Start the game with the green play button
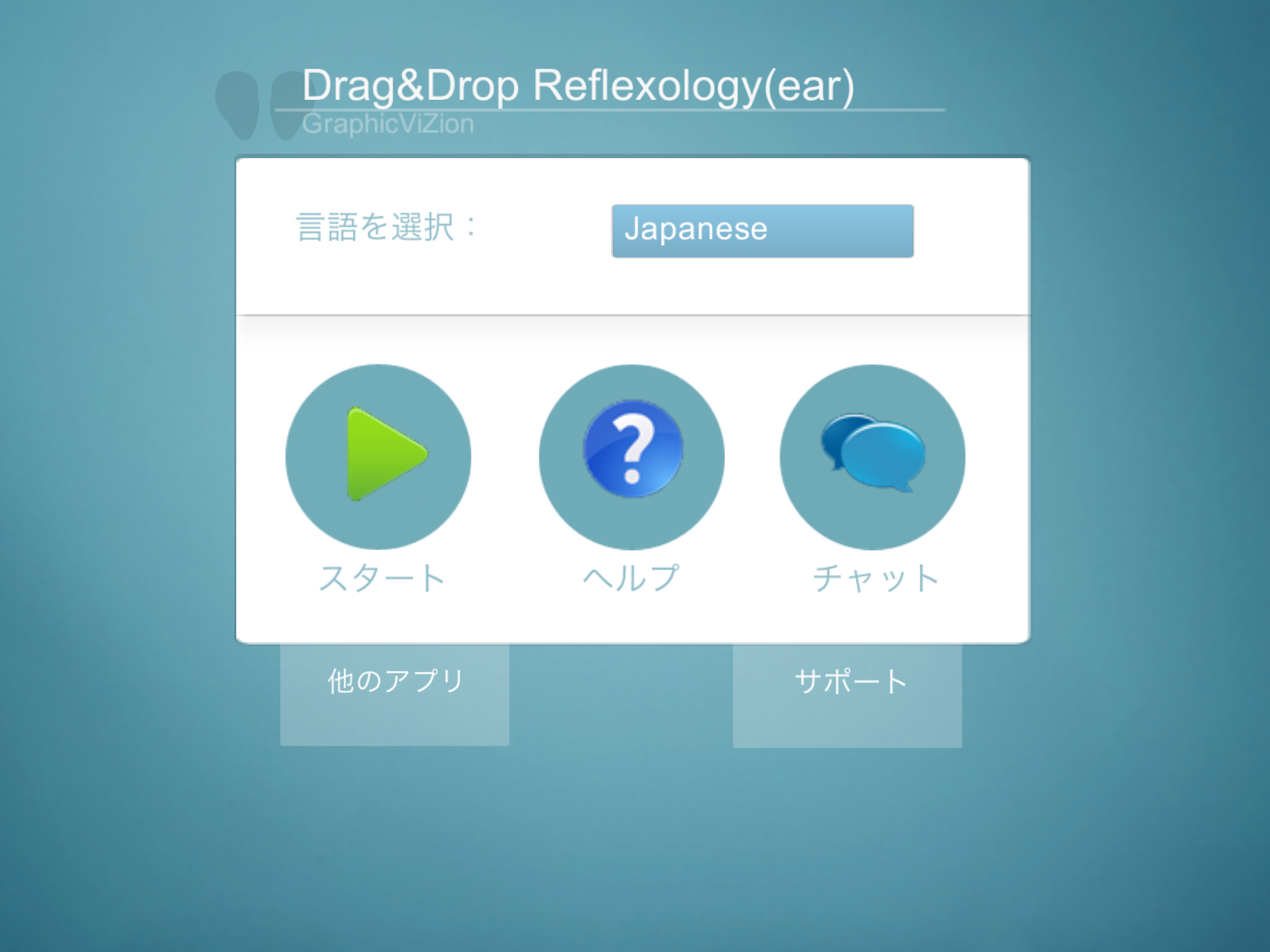This screenshot has height=952, width=1270. click(378, 457)
